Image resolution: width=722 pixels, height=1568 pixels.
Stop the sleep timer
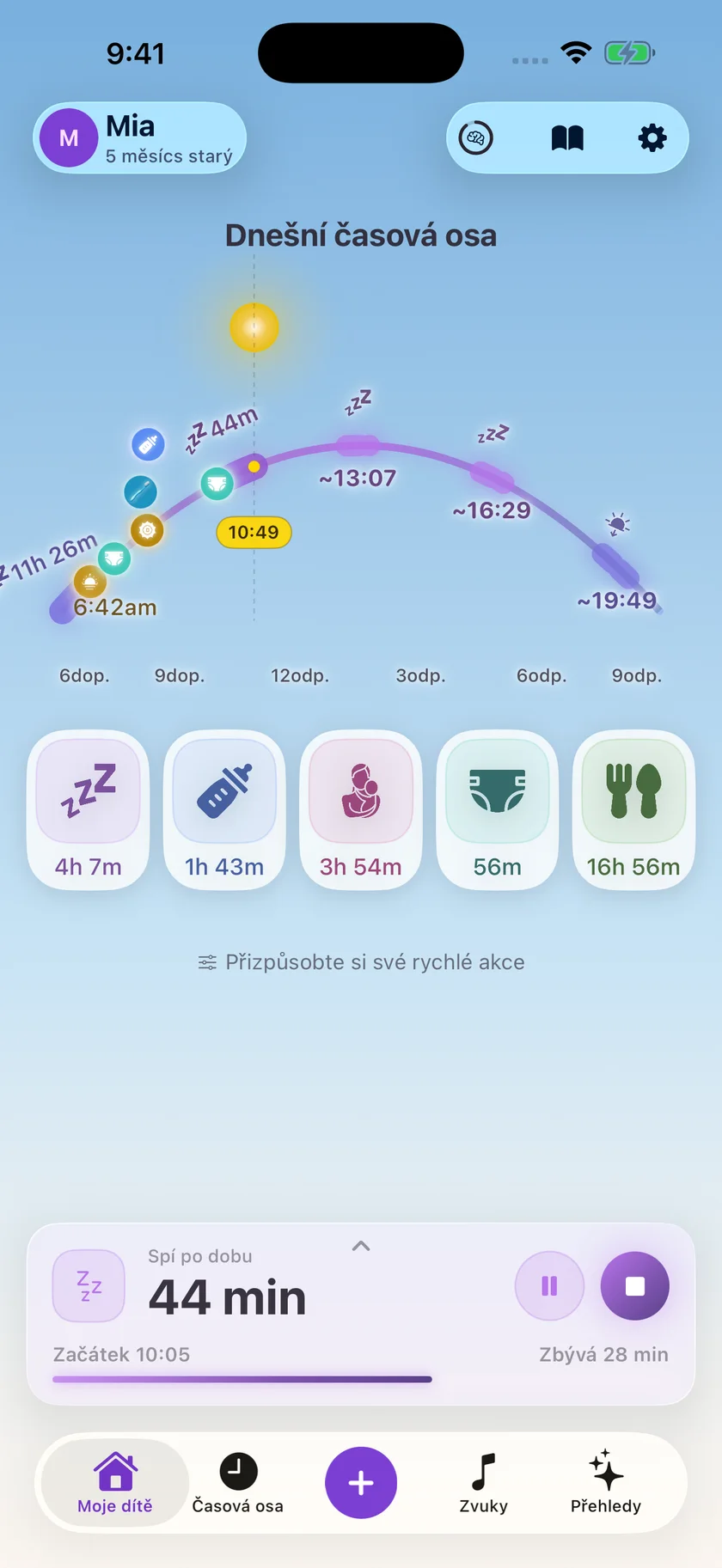click(x=635, y=1285)
